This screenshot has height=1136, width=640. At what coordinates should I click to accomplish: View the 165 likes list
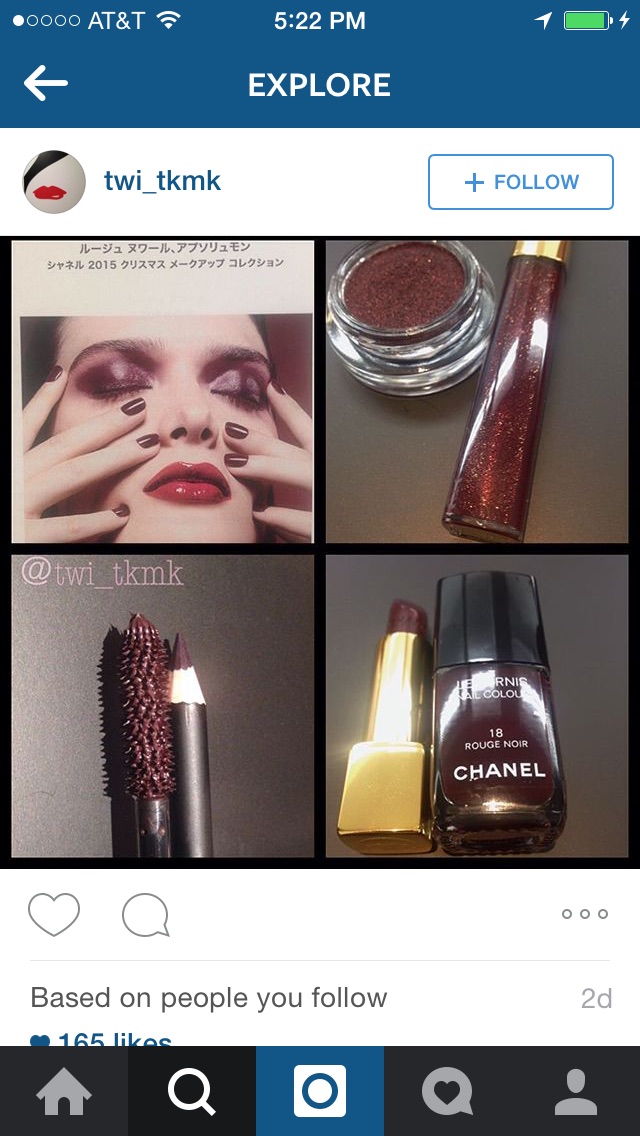point(101,1040)
